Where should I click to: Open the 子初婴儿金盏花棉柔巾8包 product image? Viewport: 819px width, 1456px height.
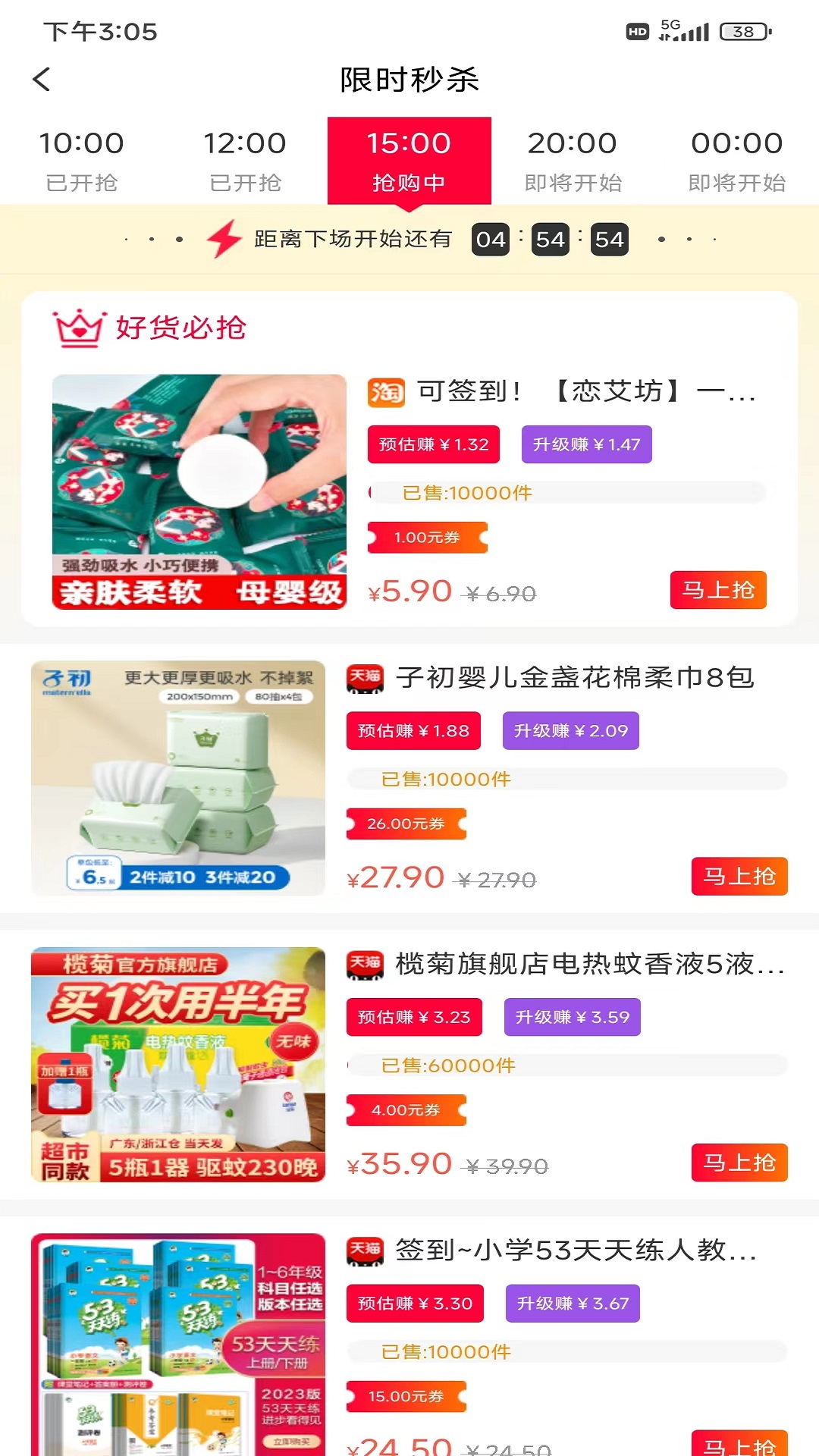click(x=178, y=778)
